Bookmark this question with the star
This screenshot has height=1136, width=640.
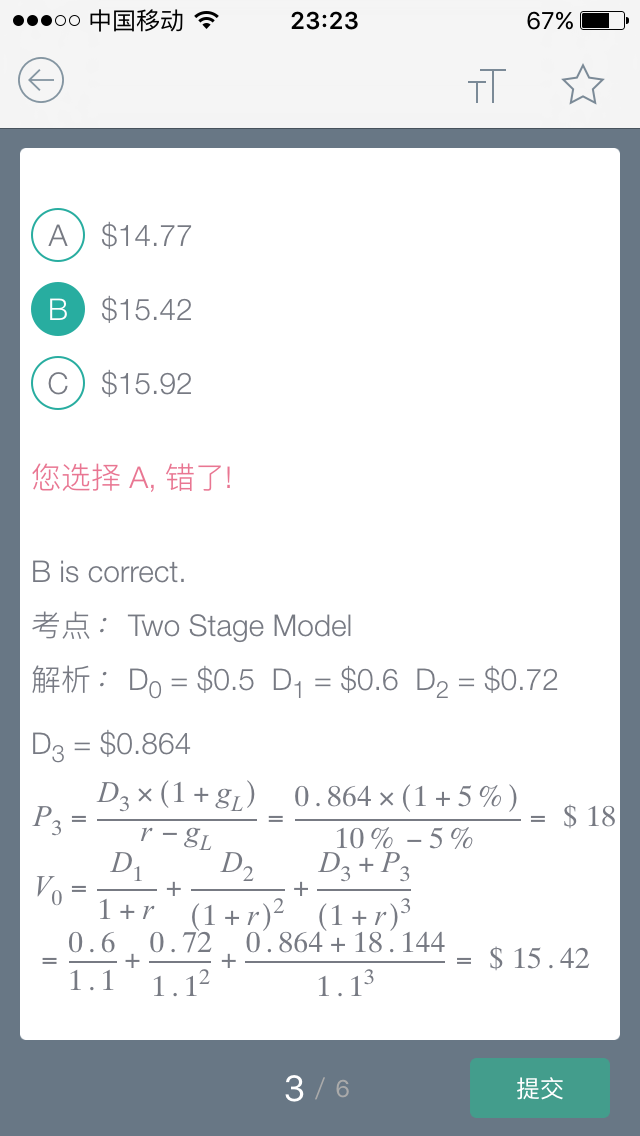coord(583,84)
